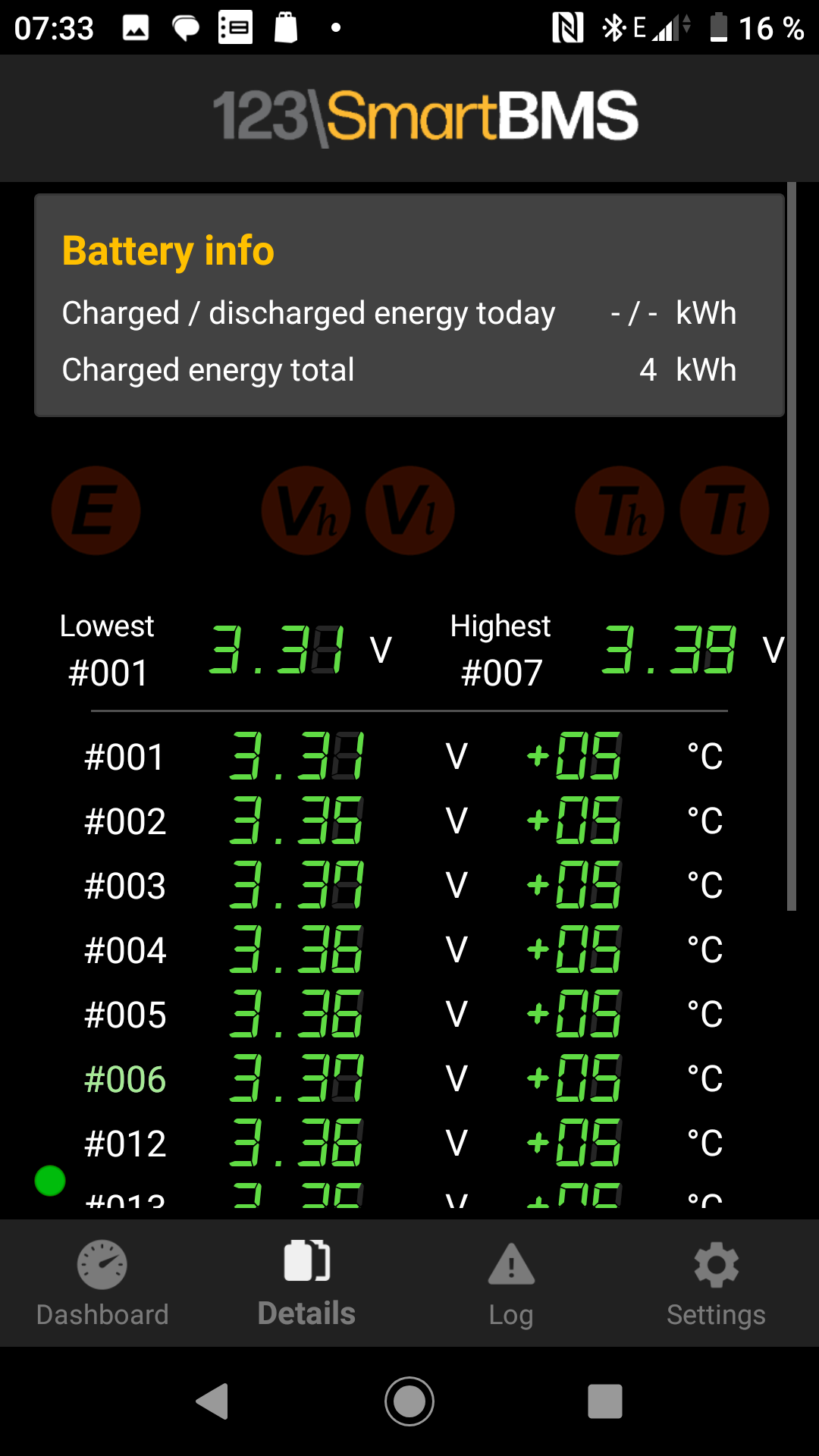Open the Log tab
The width and height of the screenshot is (819, 1456).
pos(511,1283)
